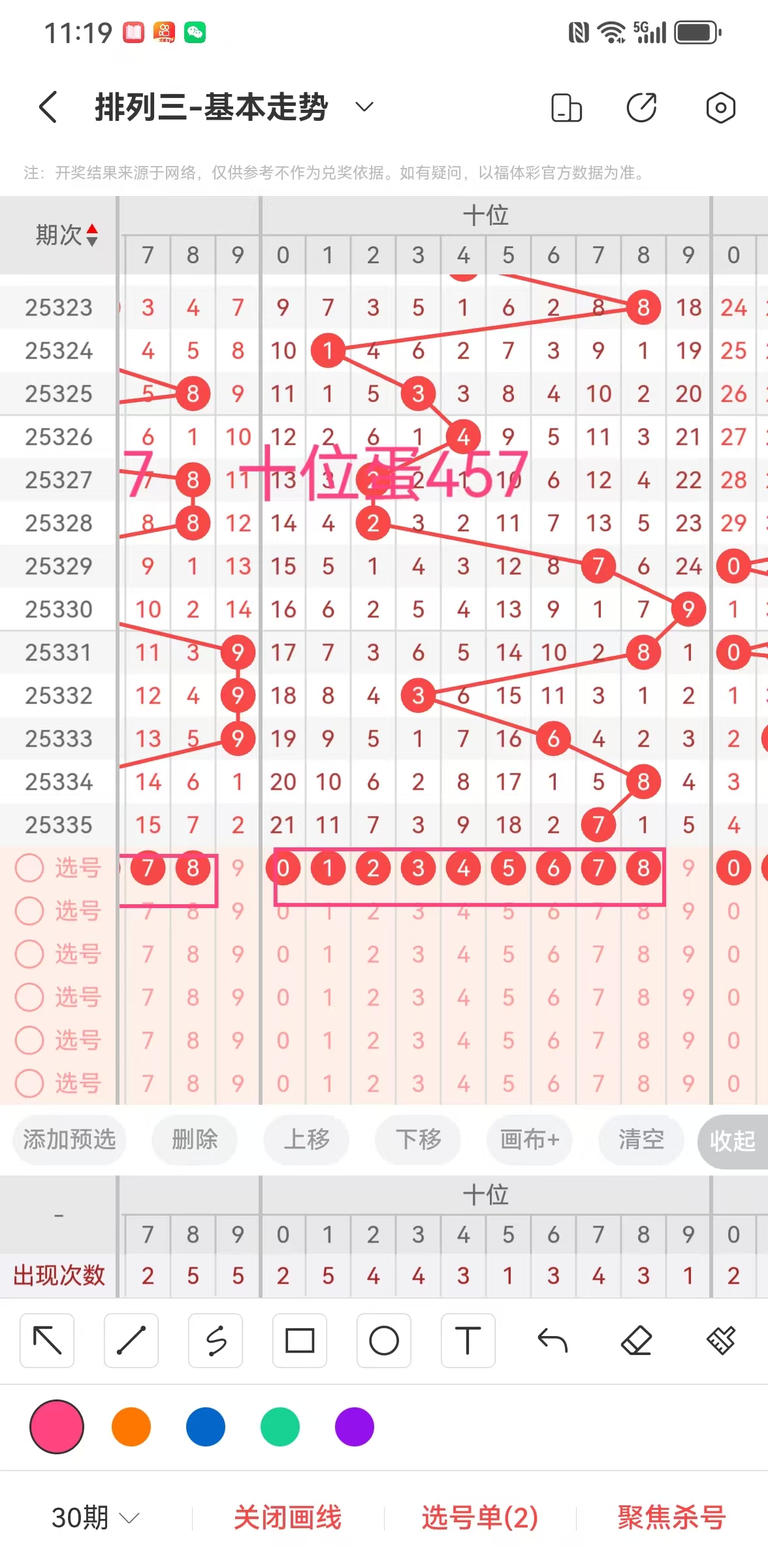Viewport: 768px width, 1568px height.
Task: Open the hexagon settings icon
Action: (720, 108)
